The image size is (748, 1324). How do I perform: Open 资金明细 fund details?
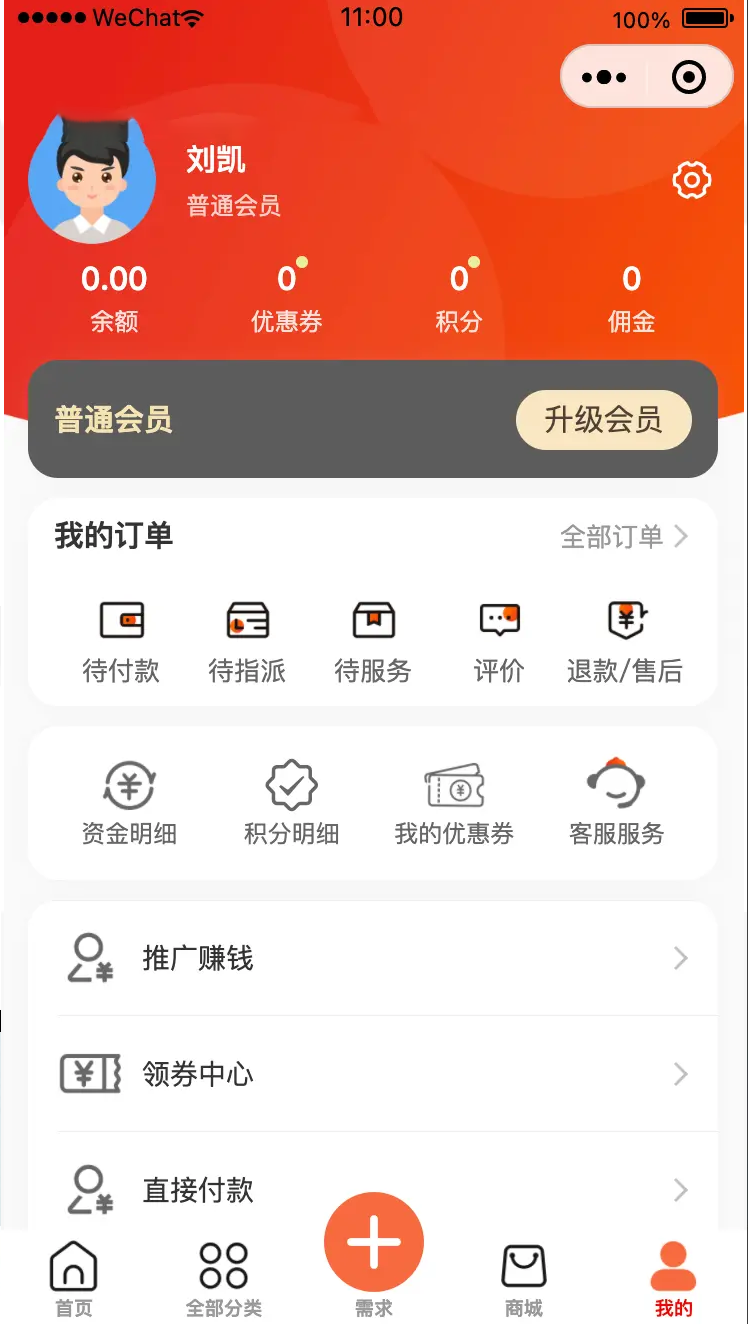[129, 803]
